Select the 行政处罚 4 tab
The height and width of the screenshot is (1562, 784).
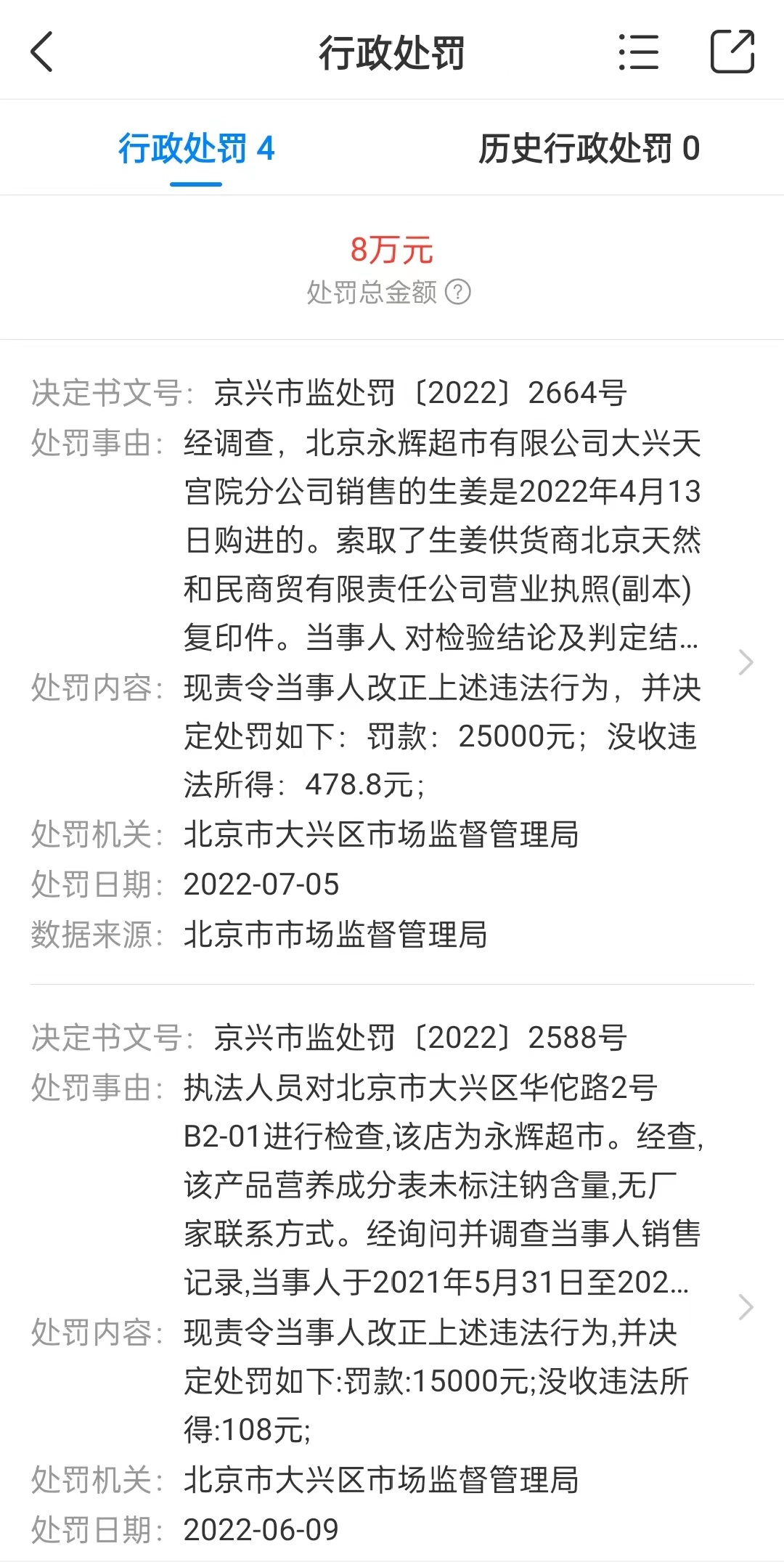[197, 148]
